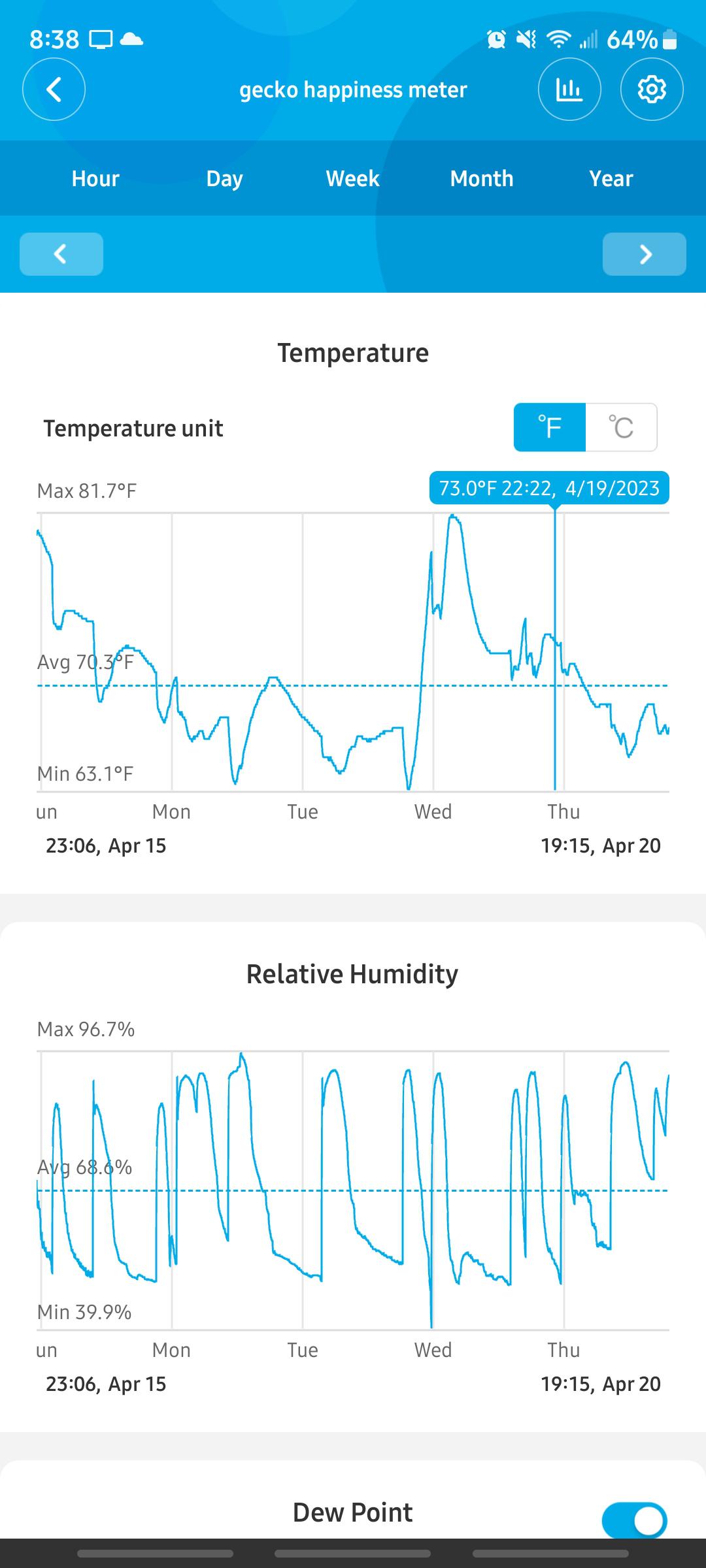Tap the cloud weather icon in the status bar
The image size is (706, 1568).
point(131,40)
